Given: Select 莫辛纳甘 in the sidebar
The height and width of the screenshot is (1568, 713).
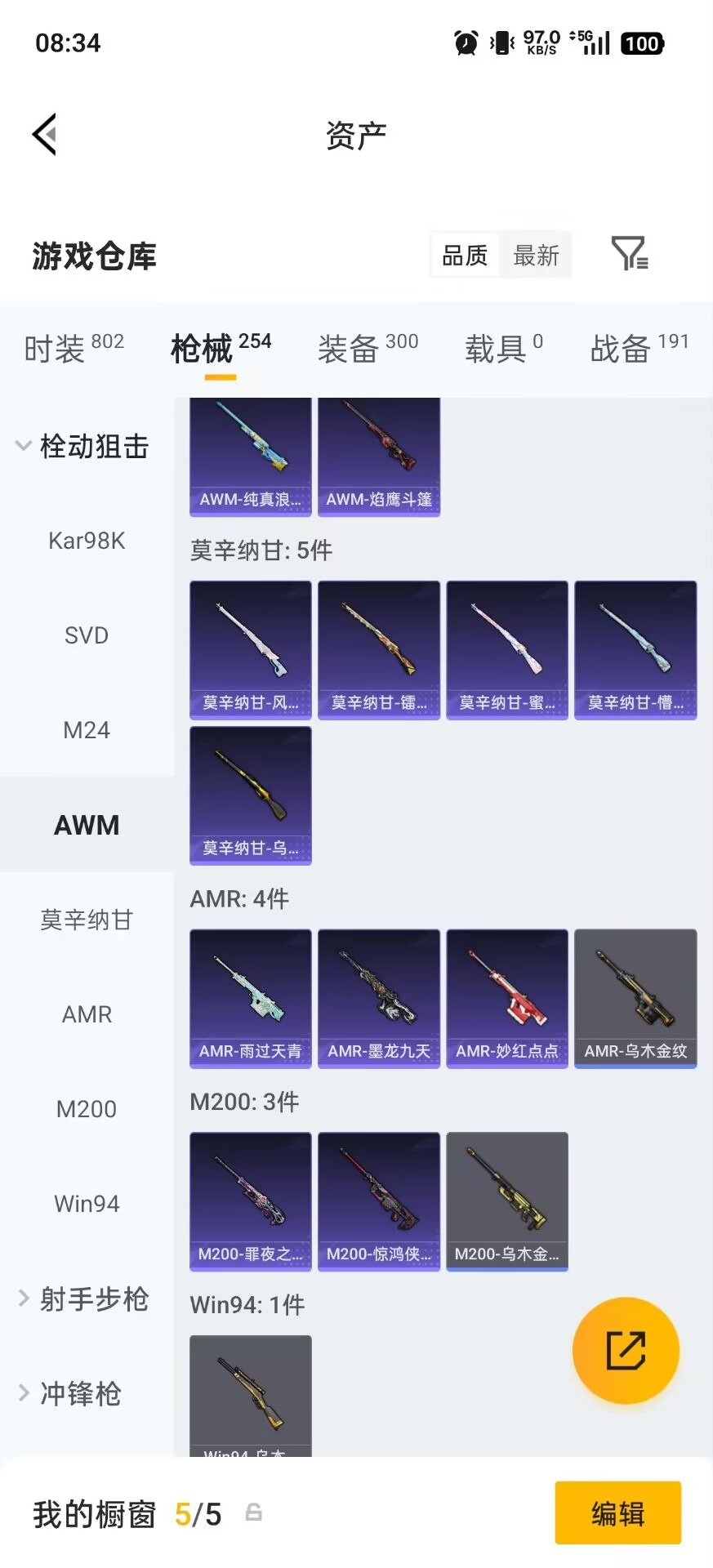Looking at the screenshot, I should tap(87, 920).
